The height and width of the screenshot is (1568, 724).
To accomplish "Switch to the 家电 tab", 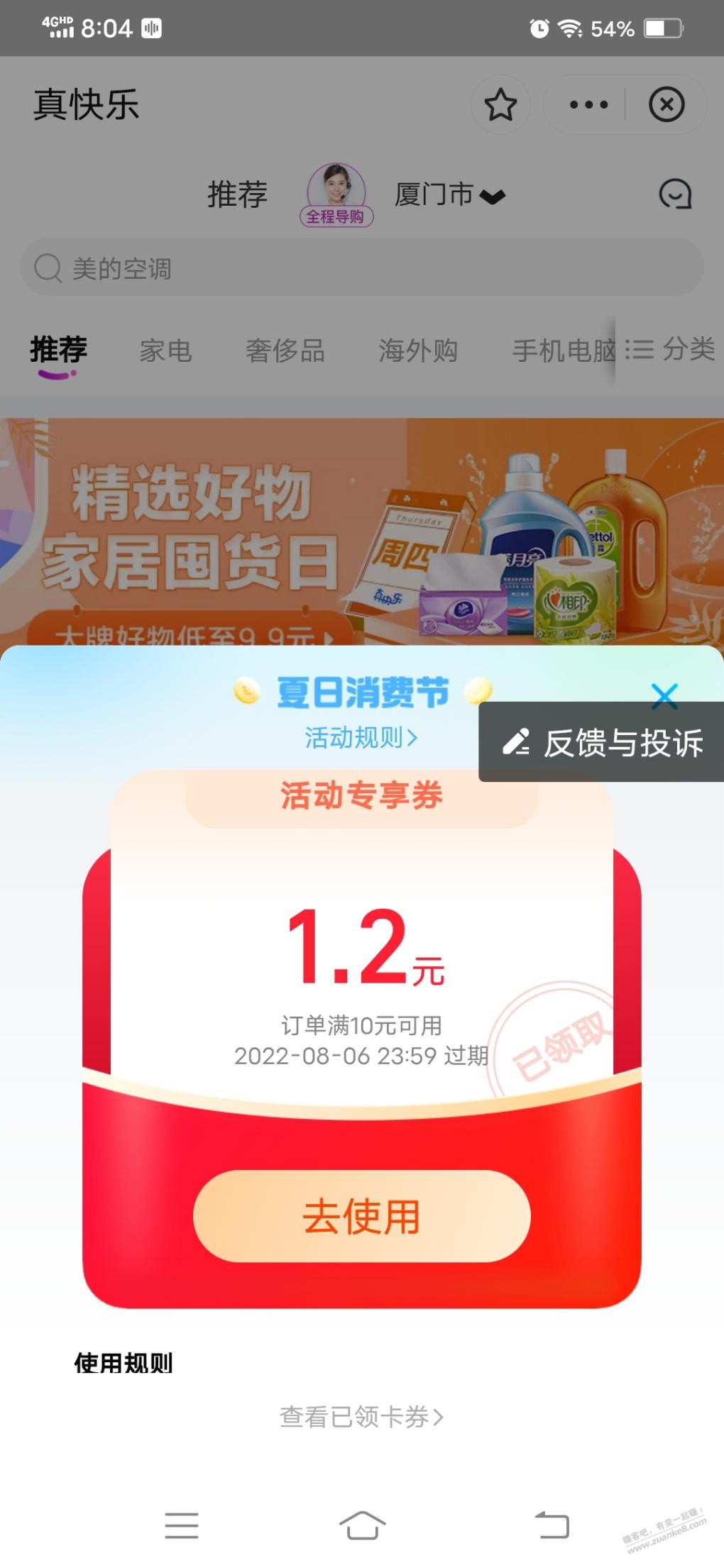I will 165,350.
